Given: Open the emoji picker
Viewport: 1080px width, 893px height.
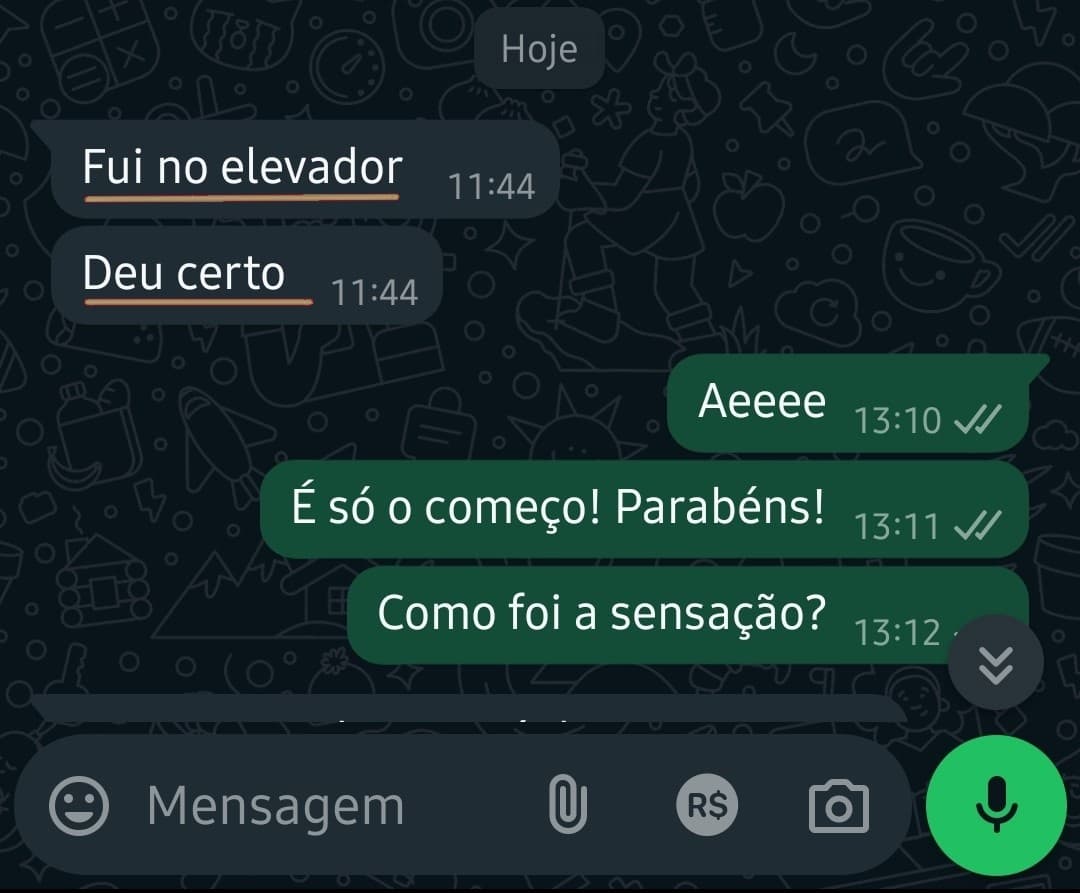Looking at the screenshot, I should point(79,806).
